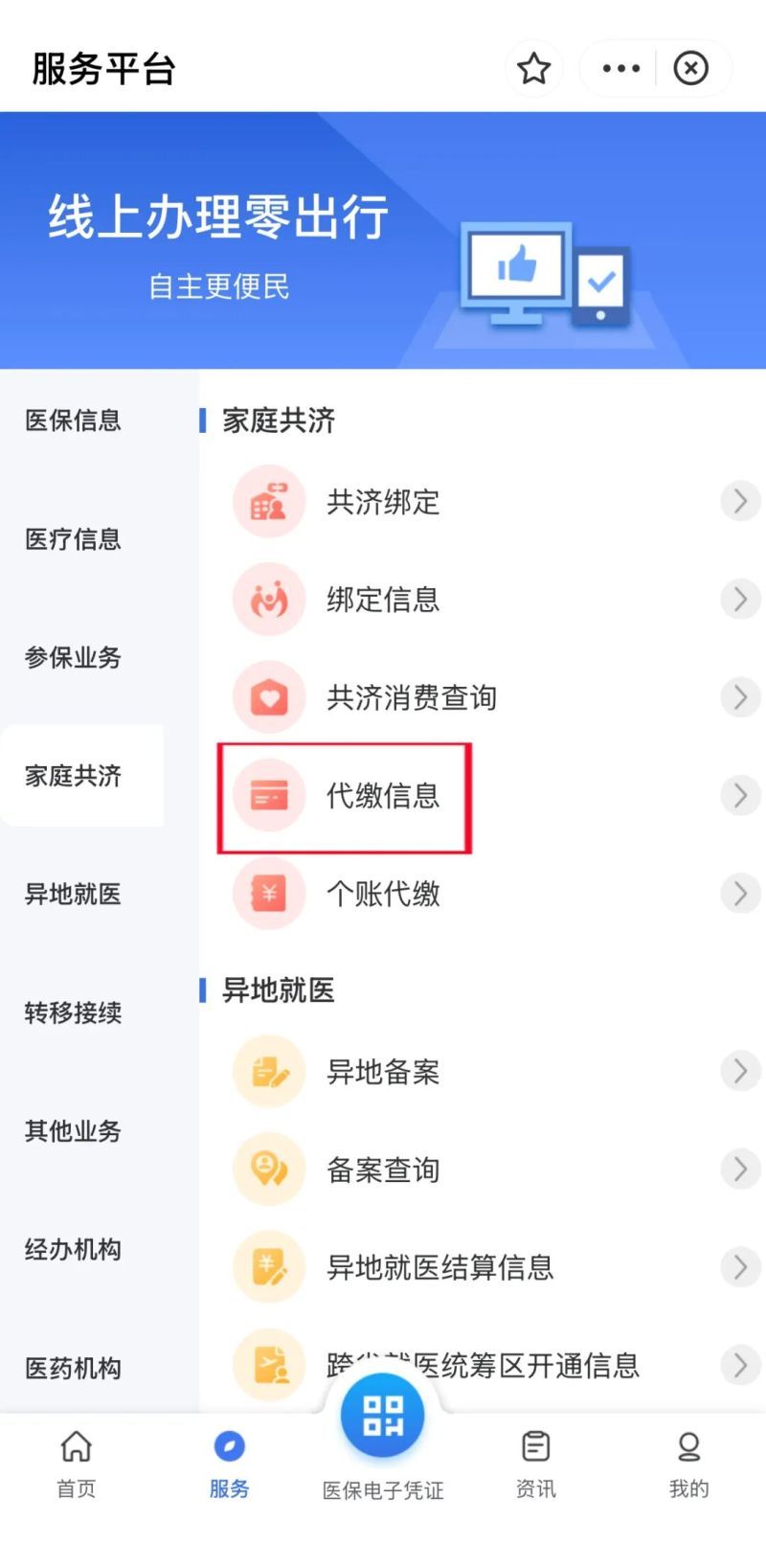This screenshot has height=1568, width=766.
Task: Switch to 参保业务 category
Action: click(74, 658)
